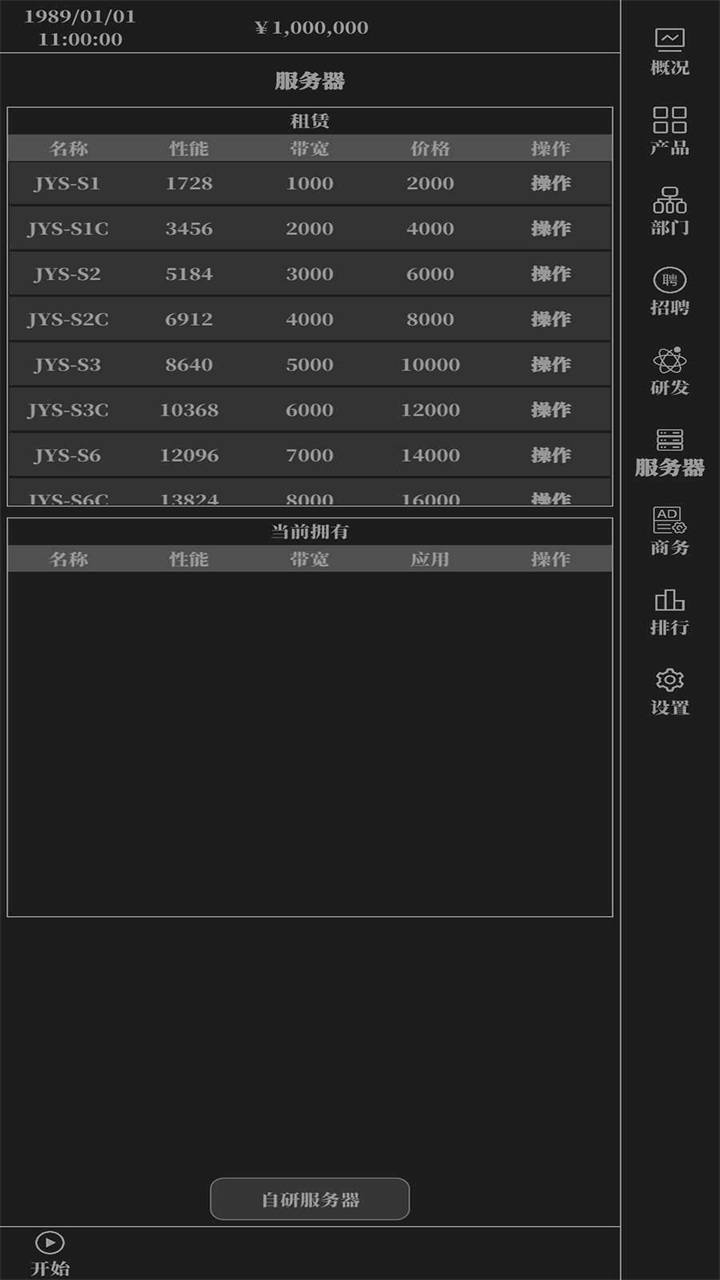Tap 操作 for server JYS-S3
This screenshot has width=720, height=1280.
(x=551, y=364)
